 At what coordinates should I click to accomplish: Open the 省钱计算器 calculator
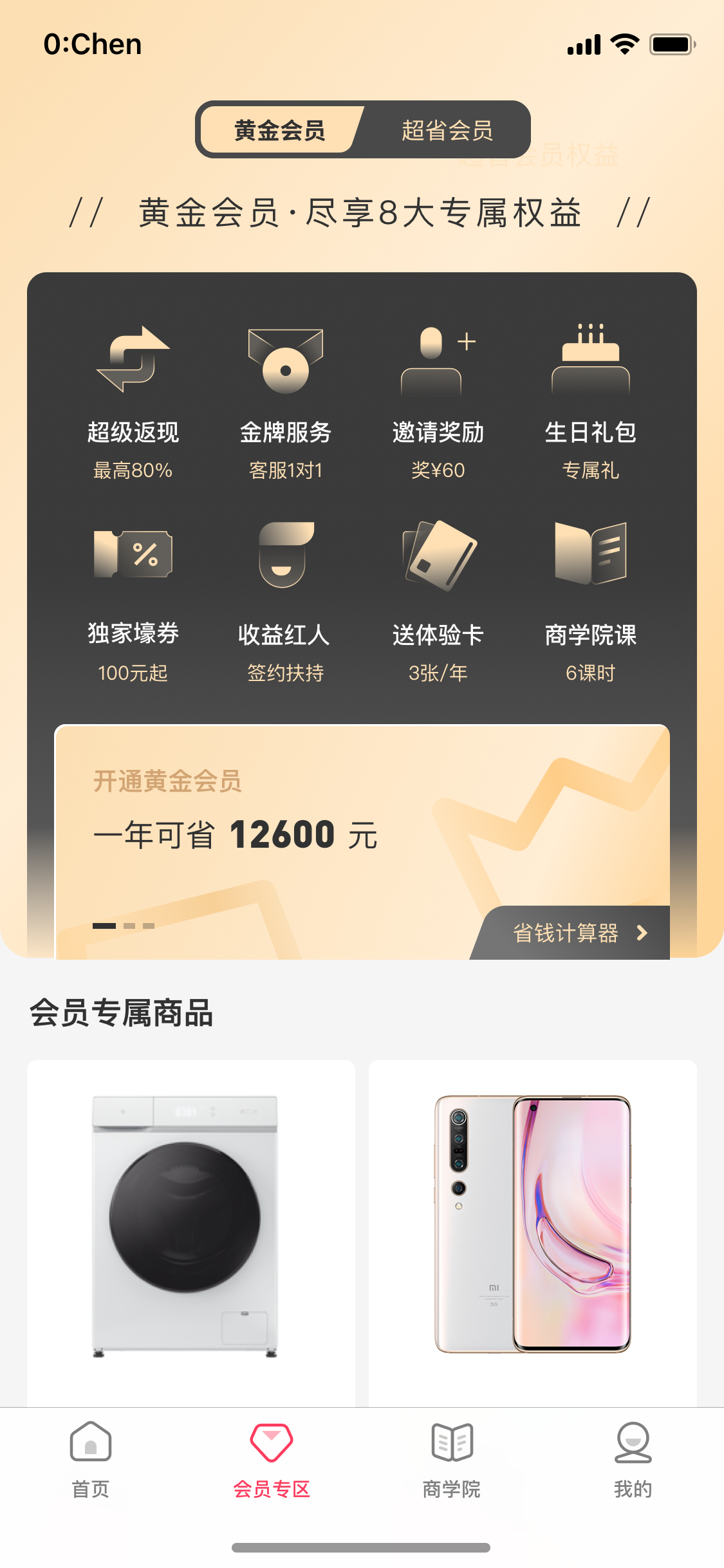pyautogui.click(x=571, y=933)
